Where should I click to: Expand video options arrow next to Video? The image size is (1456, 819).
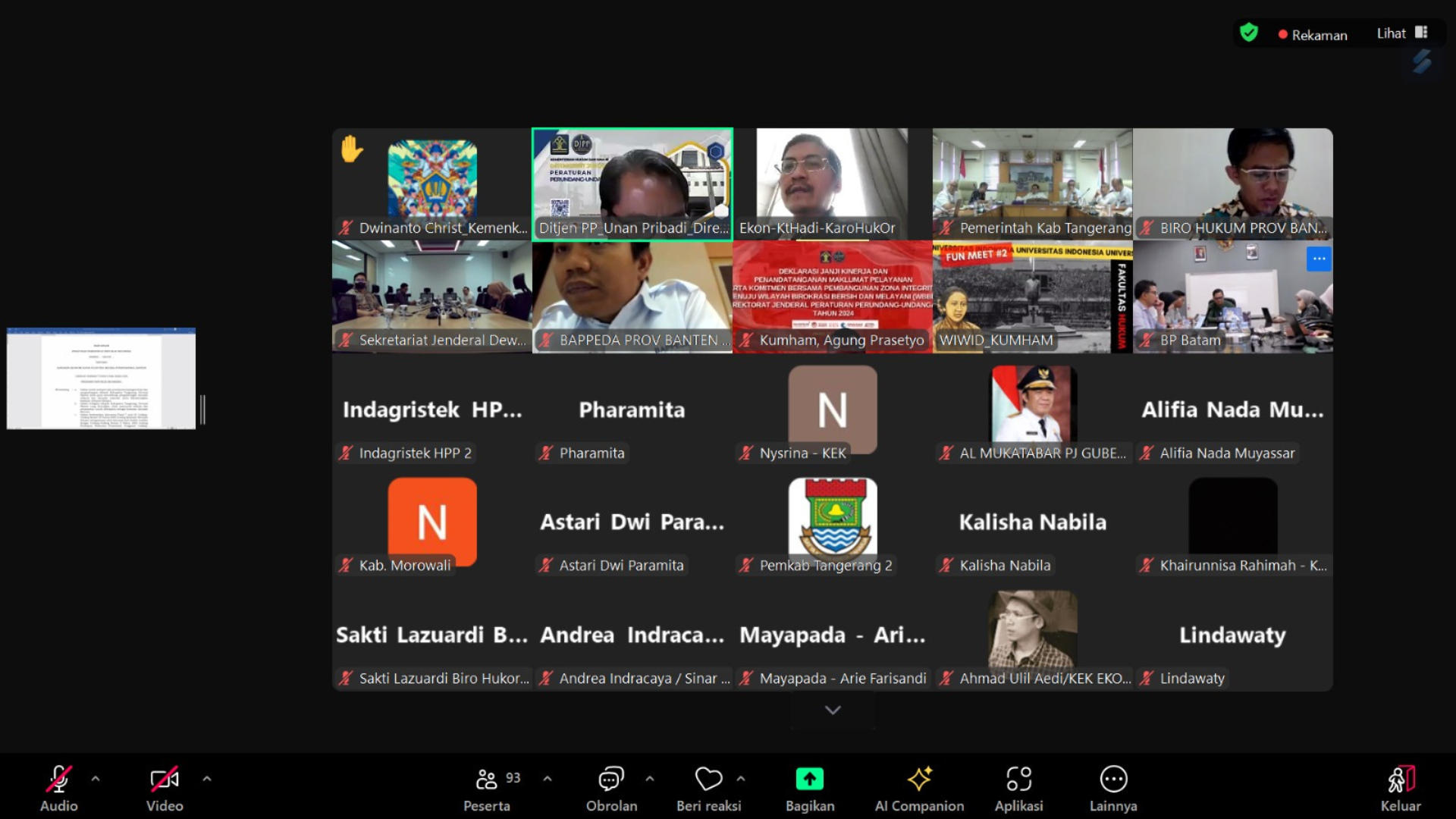[x=207, y=778]
